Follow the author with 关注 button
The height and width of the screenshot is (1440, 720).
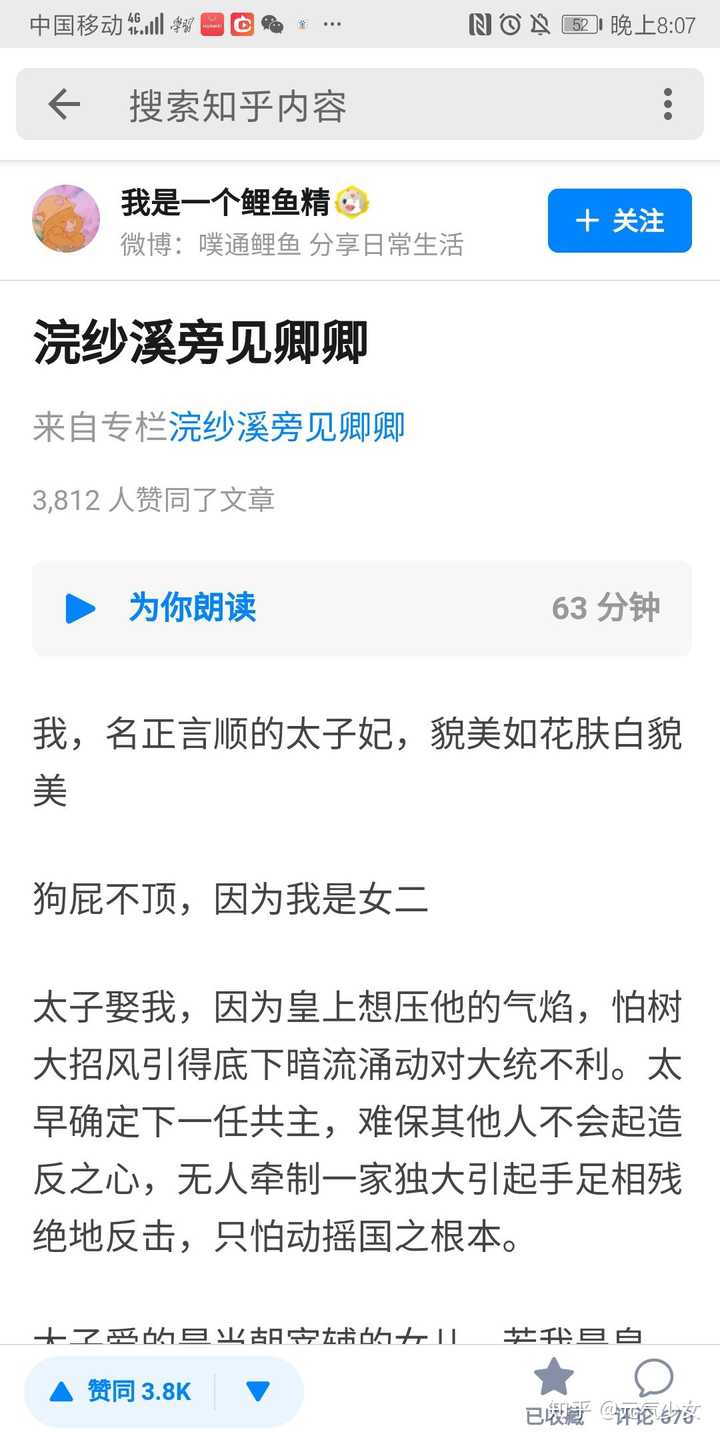[x=619, y=220]
